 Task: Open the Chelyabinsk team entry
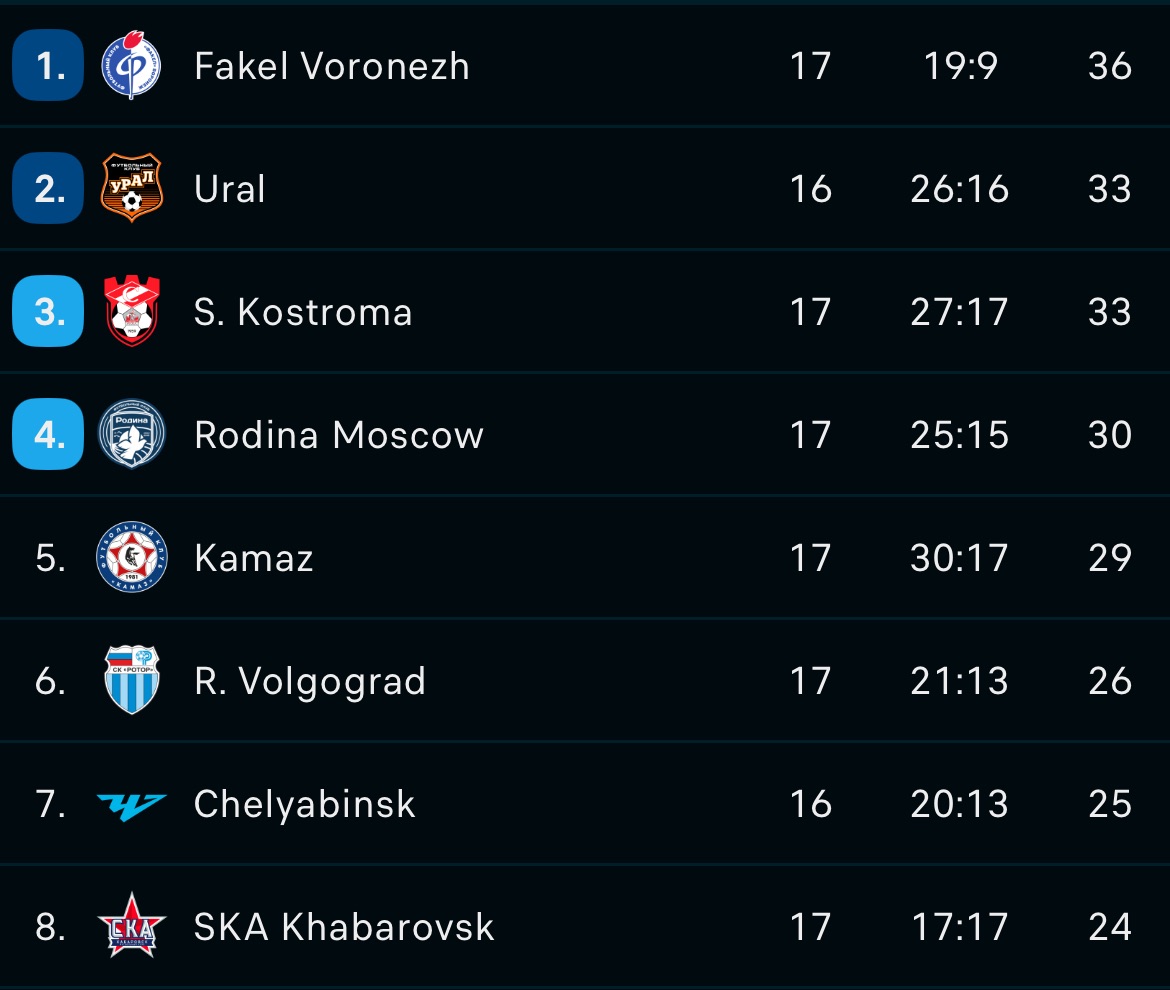(304, 804)
